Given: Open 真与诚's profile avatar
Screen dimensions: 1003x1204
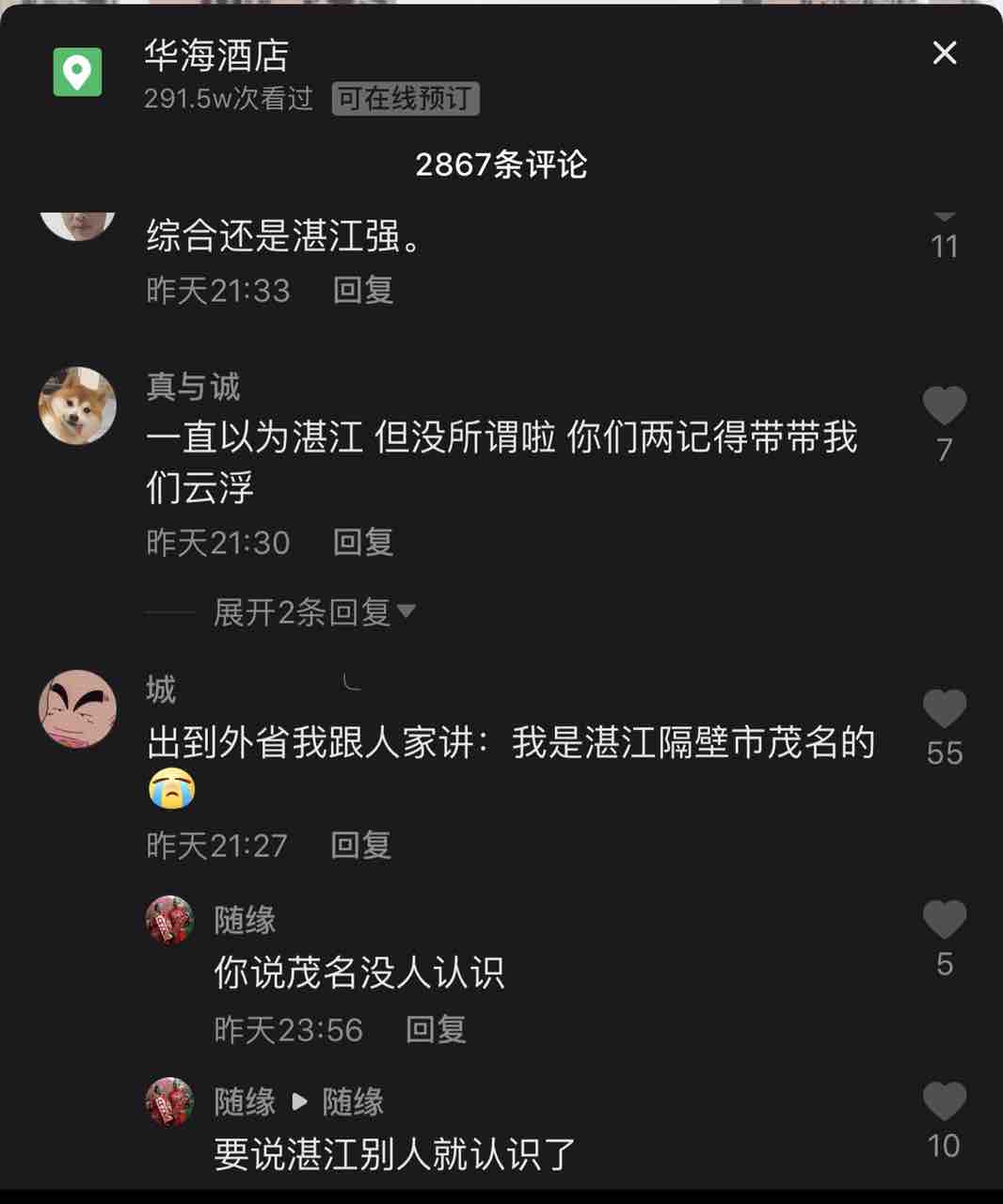Looking at the screenshot, I should [x=77, y=405].
